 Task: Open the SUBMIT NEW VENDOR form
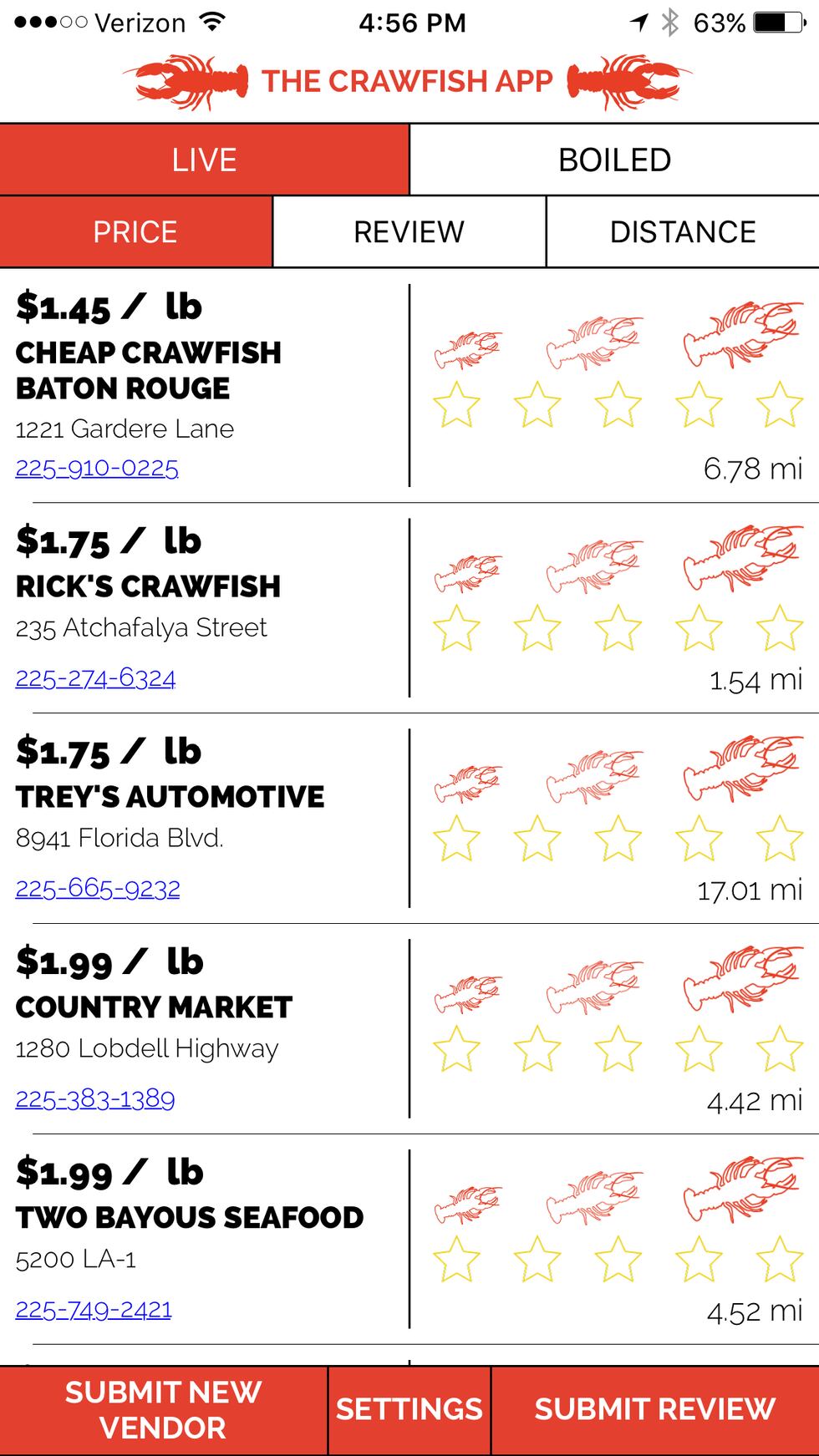[x=163, y=1410]
